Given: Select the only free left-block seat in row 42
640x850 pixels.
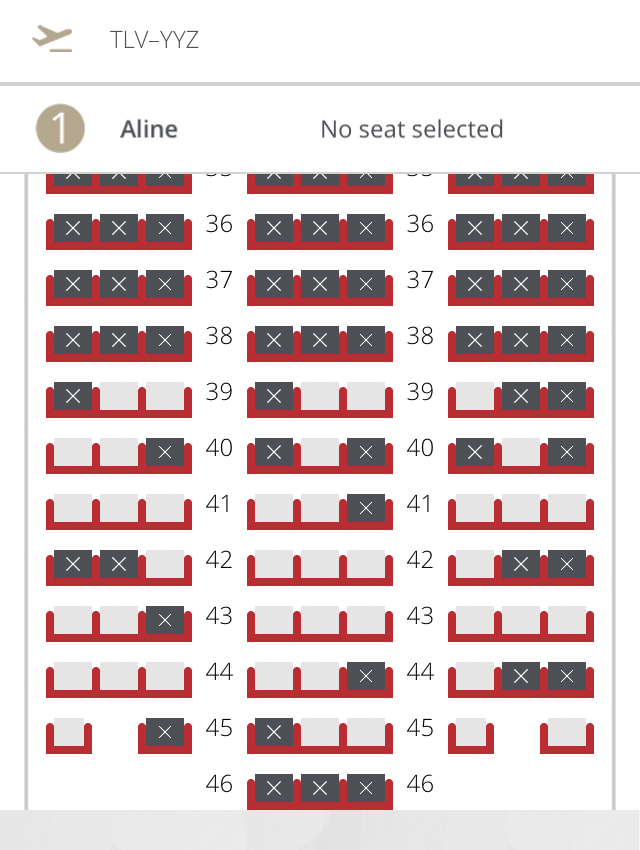Looking at the screenshot, I should pos(165,563).
